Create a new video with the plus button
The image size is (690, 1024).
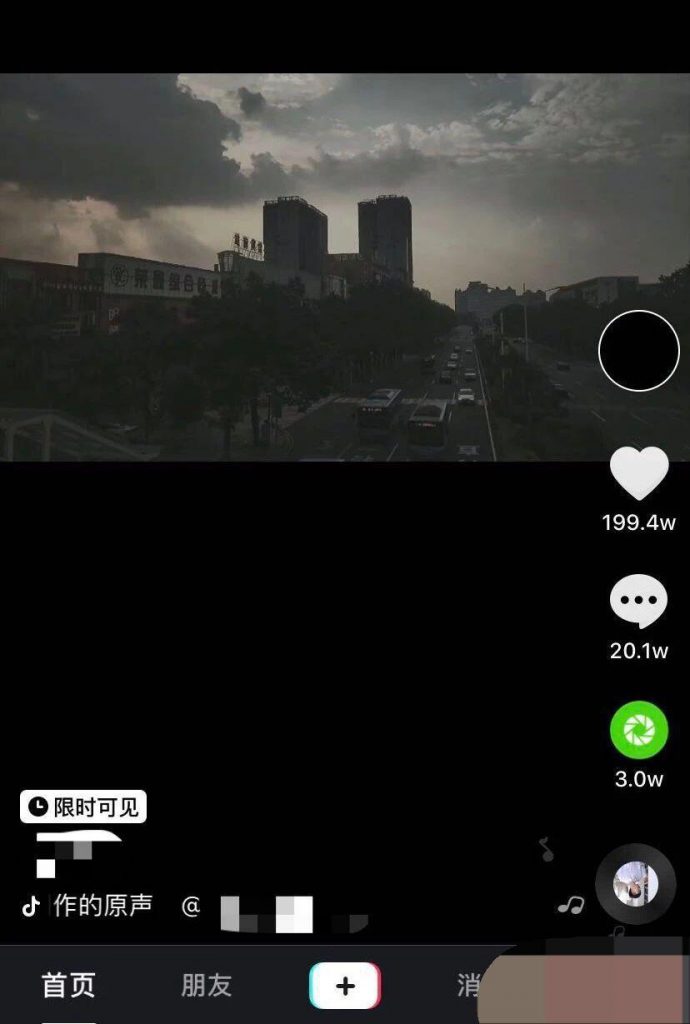click(x=345, y=986)
